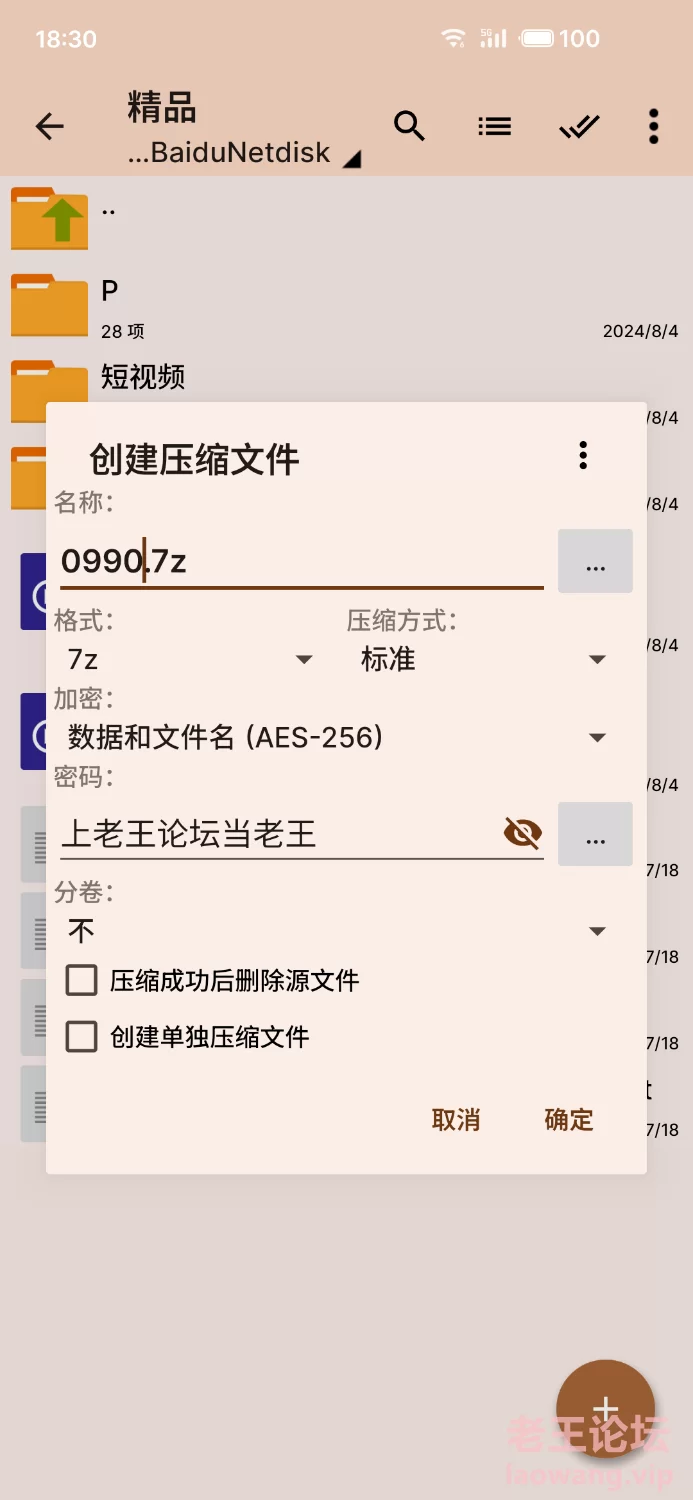Open the 7z format dropdown
This screenshot has width=693, height=1500.
pos(190,659)
